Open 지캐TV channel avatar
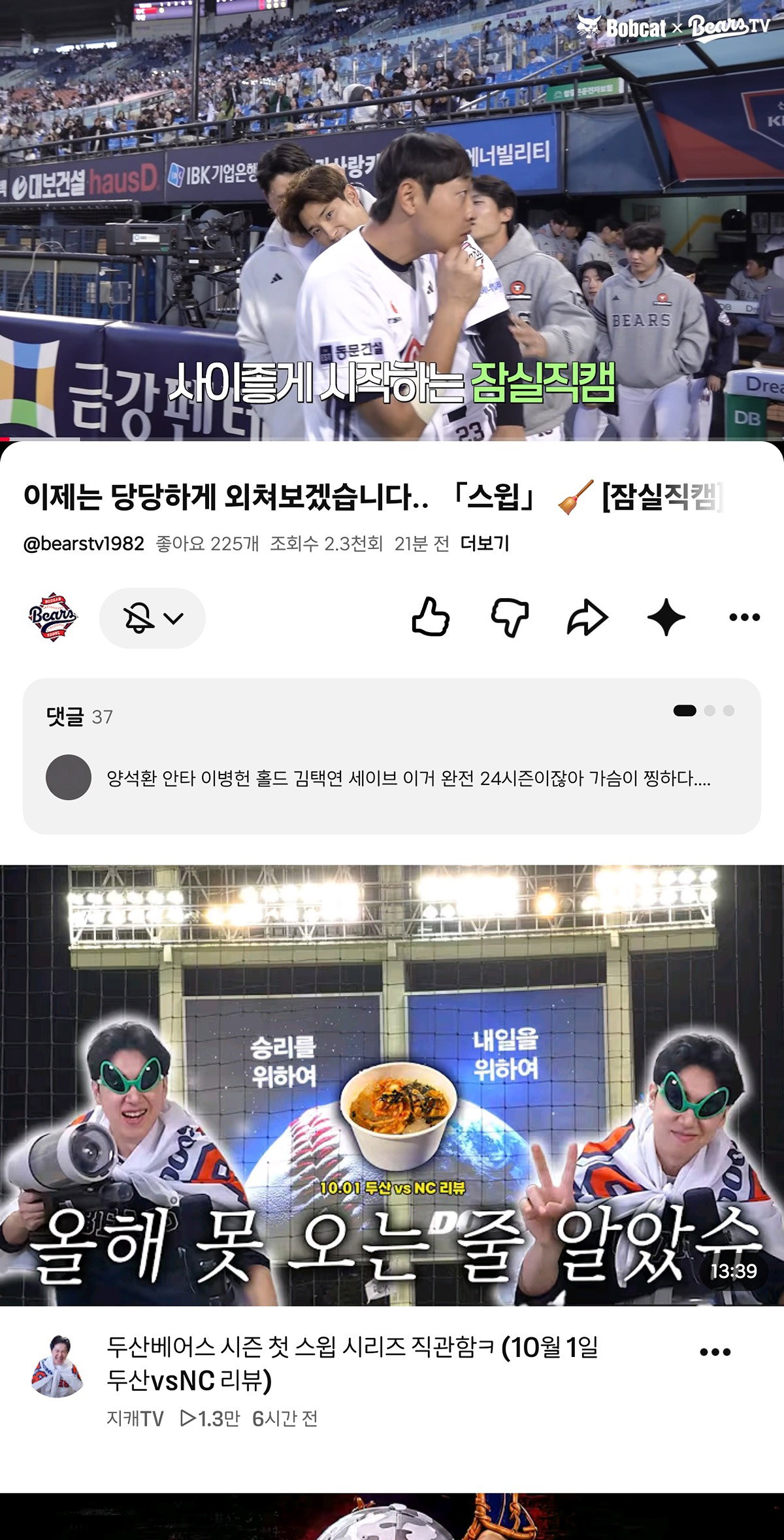Viewport: 784px width, 1540px height. [x=57, y=1366]
